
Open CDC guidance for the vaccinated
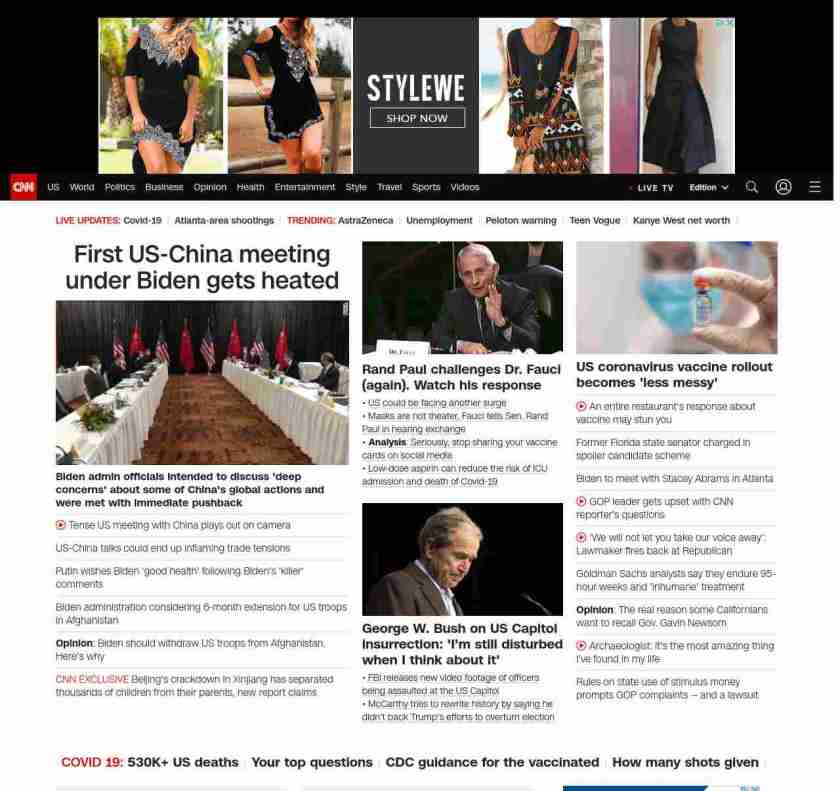[492, 762]
